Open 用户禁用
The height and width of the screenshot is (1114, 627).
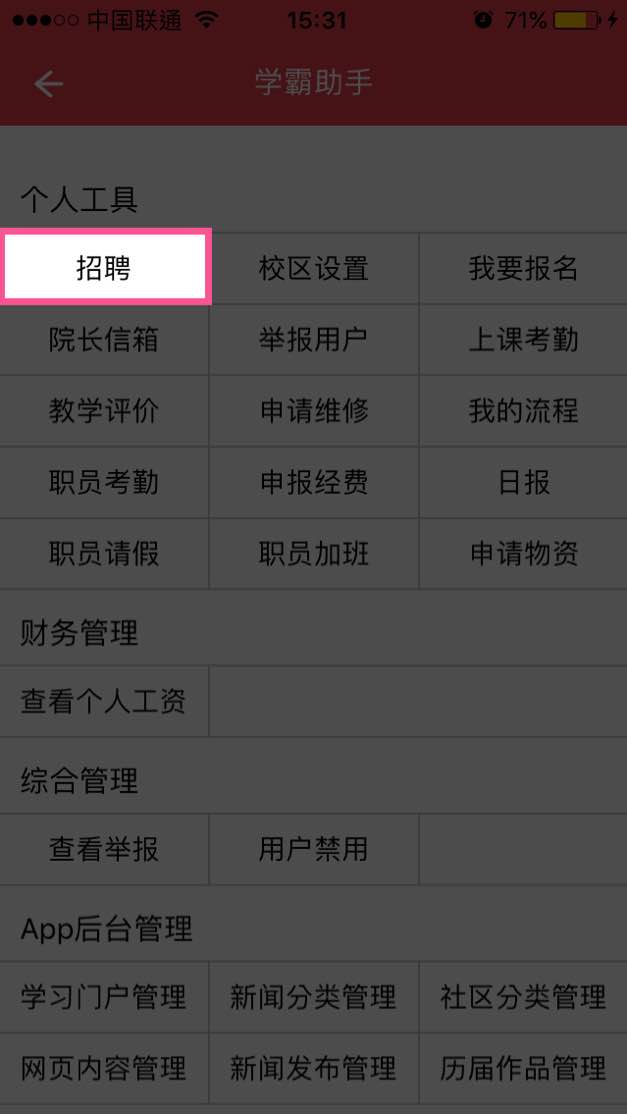[313, 850]
